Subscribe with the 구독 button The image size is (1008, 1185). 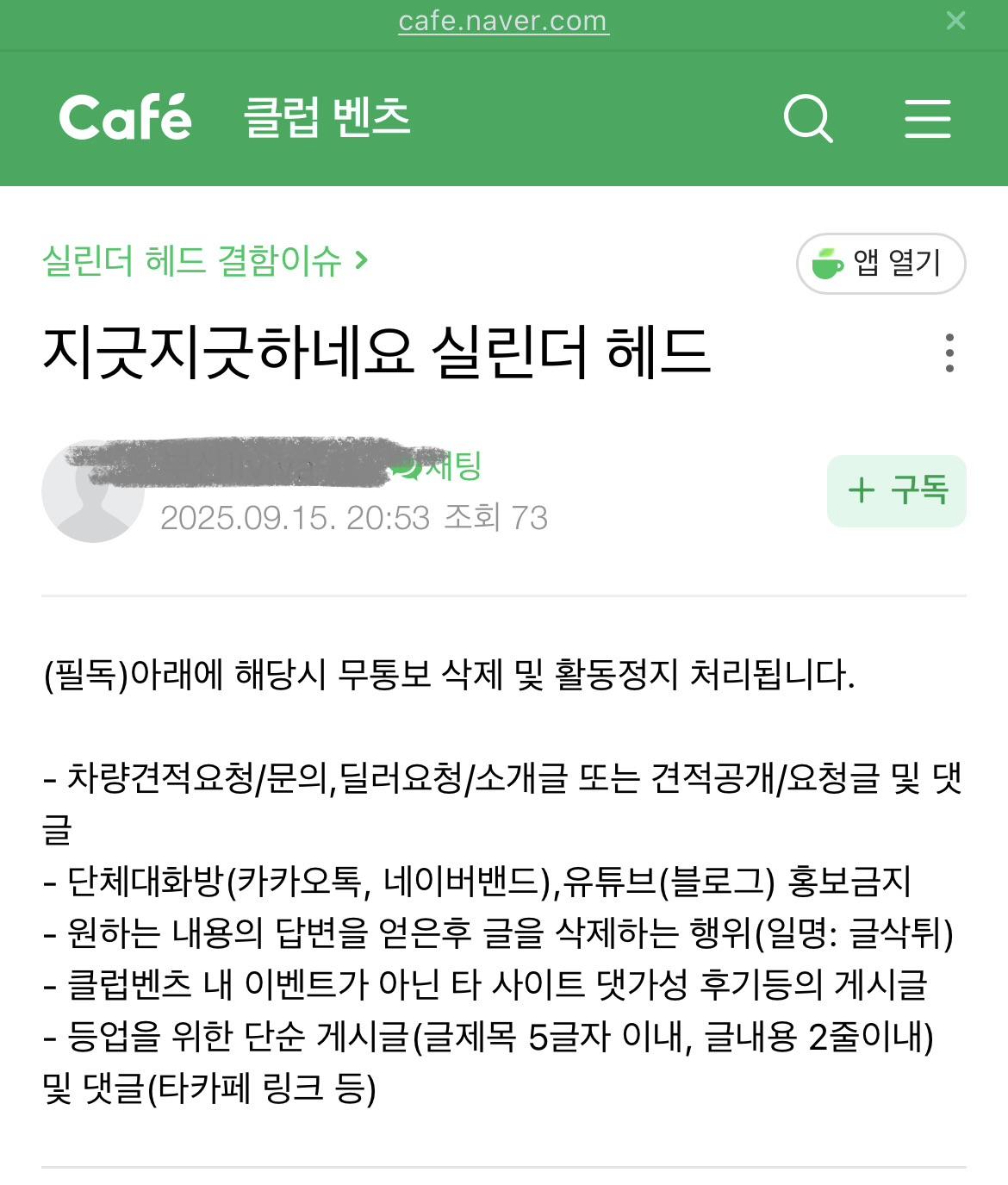coord(896,490)
